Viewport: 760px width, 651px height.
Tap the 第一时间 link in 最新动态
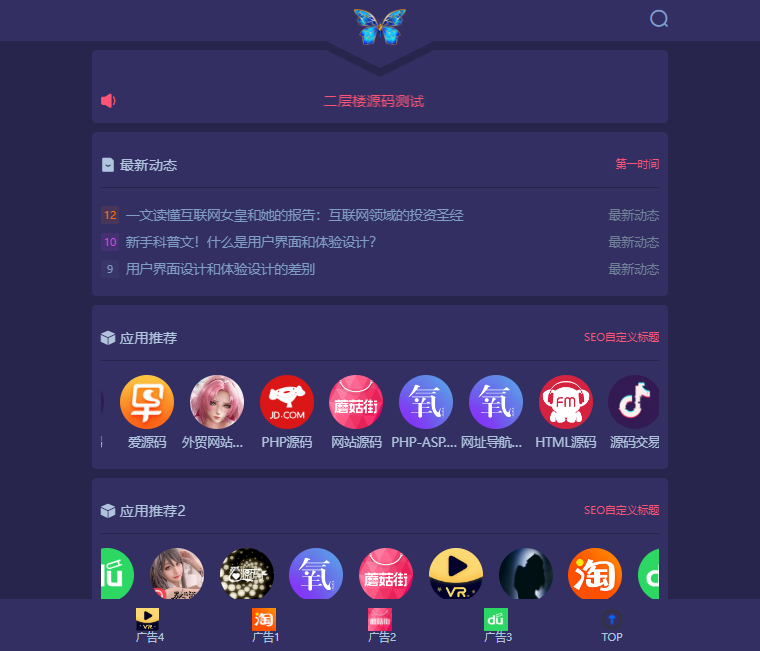[637, 164]
